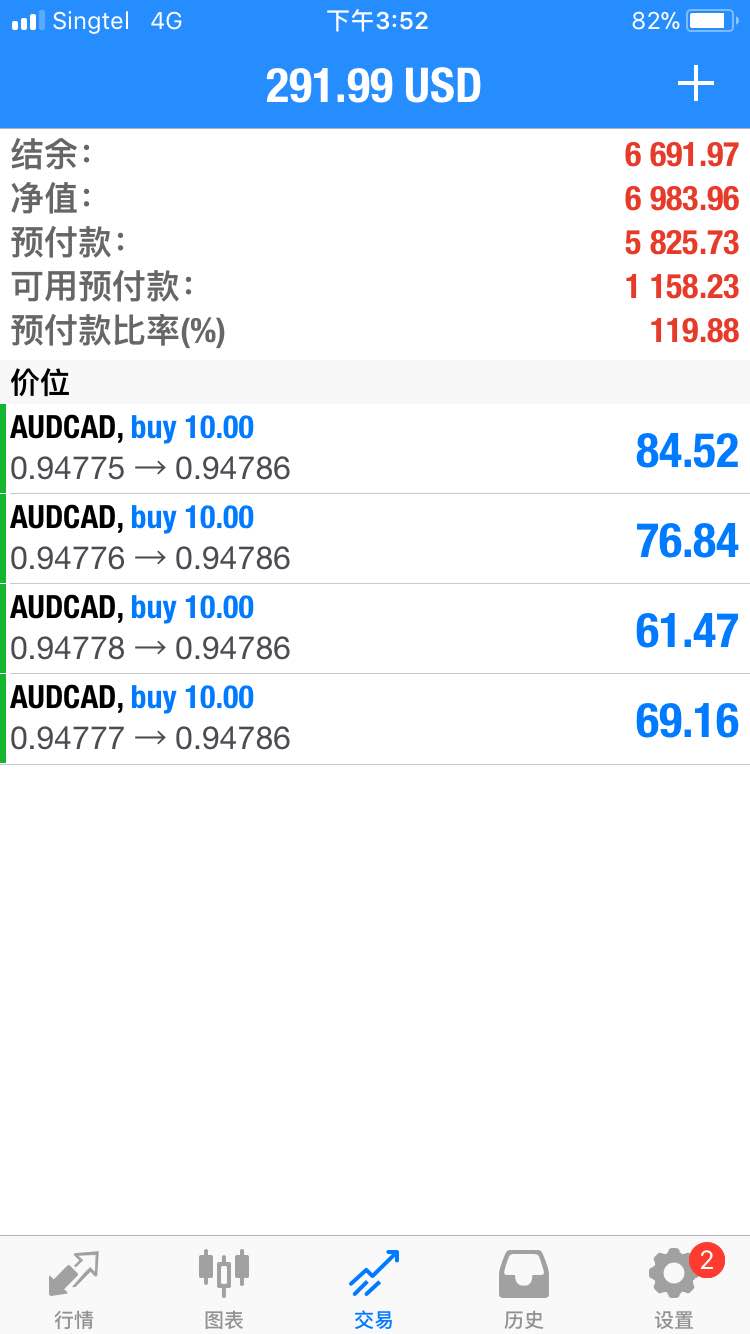The image size is (750, 1334).
Task: Open the AUDCAD position with profit 84.52
Action: 375,449
